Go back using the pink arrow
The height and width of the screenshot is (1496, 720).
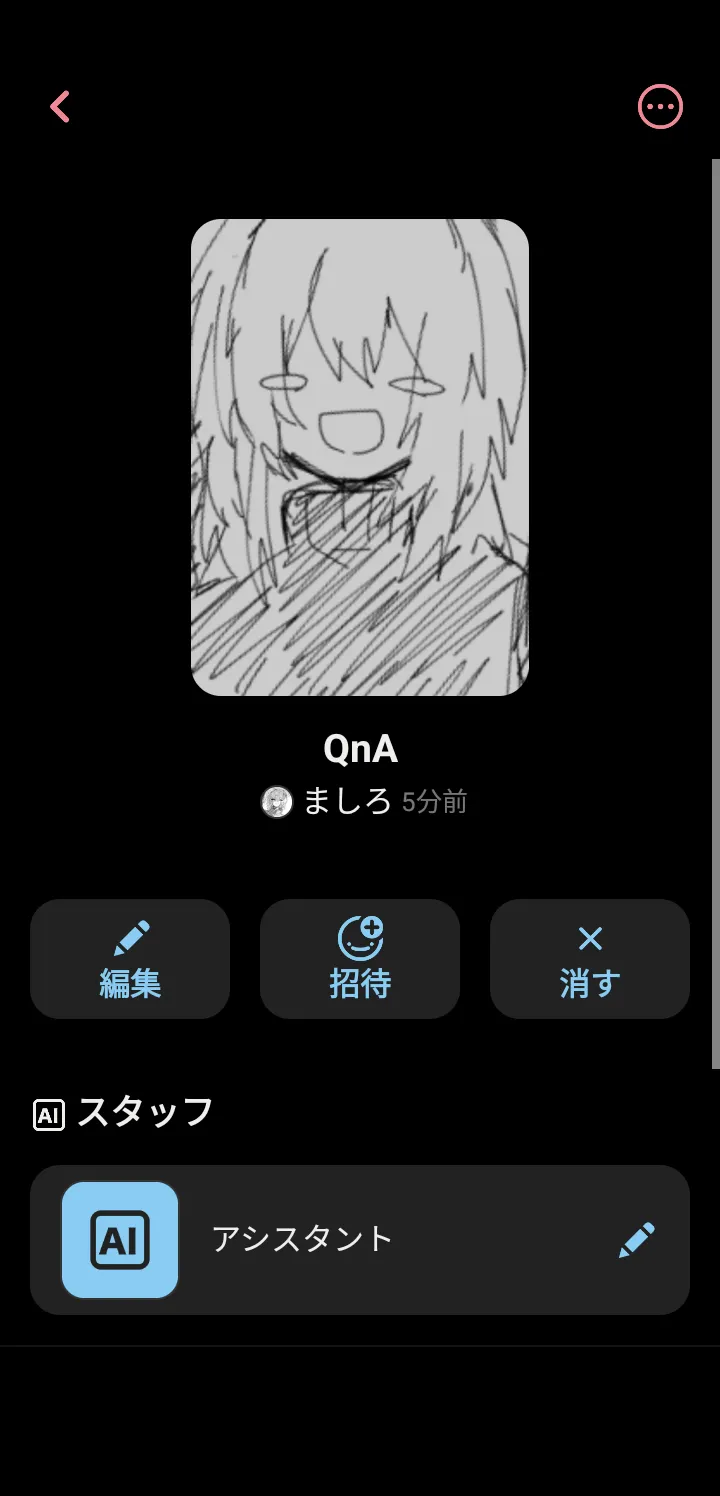(x=60, y=107)
